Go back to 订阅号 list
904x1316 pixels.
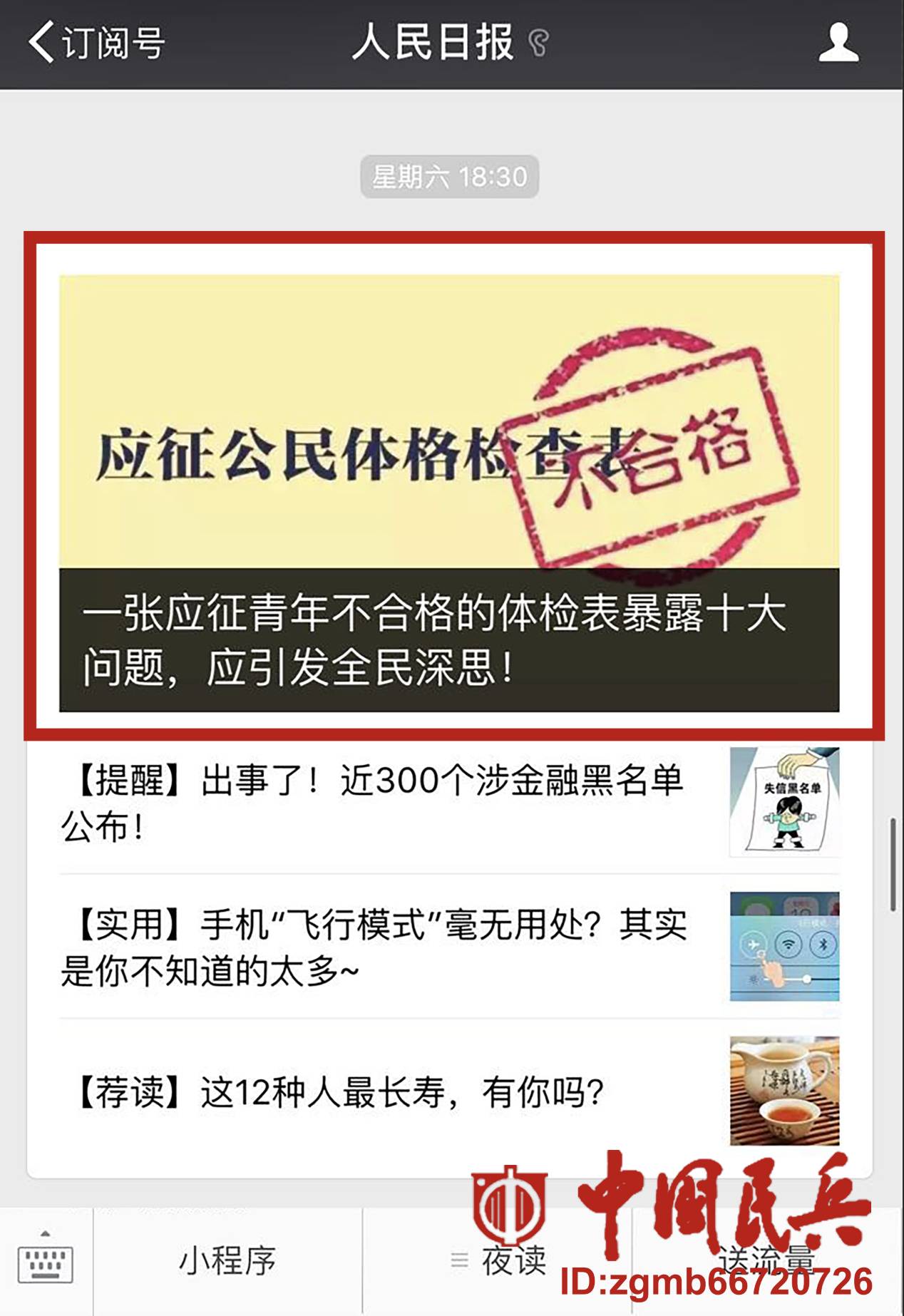(x=96, y=43)
